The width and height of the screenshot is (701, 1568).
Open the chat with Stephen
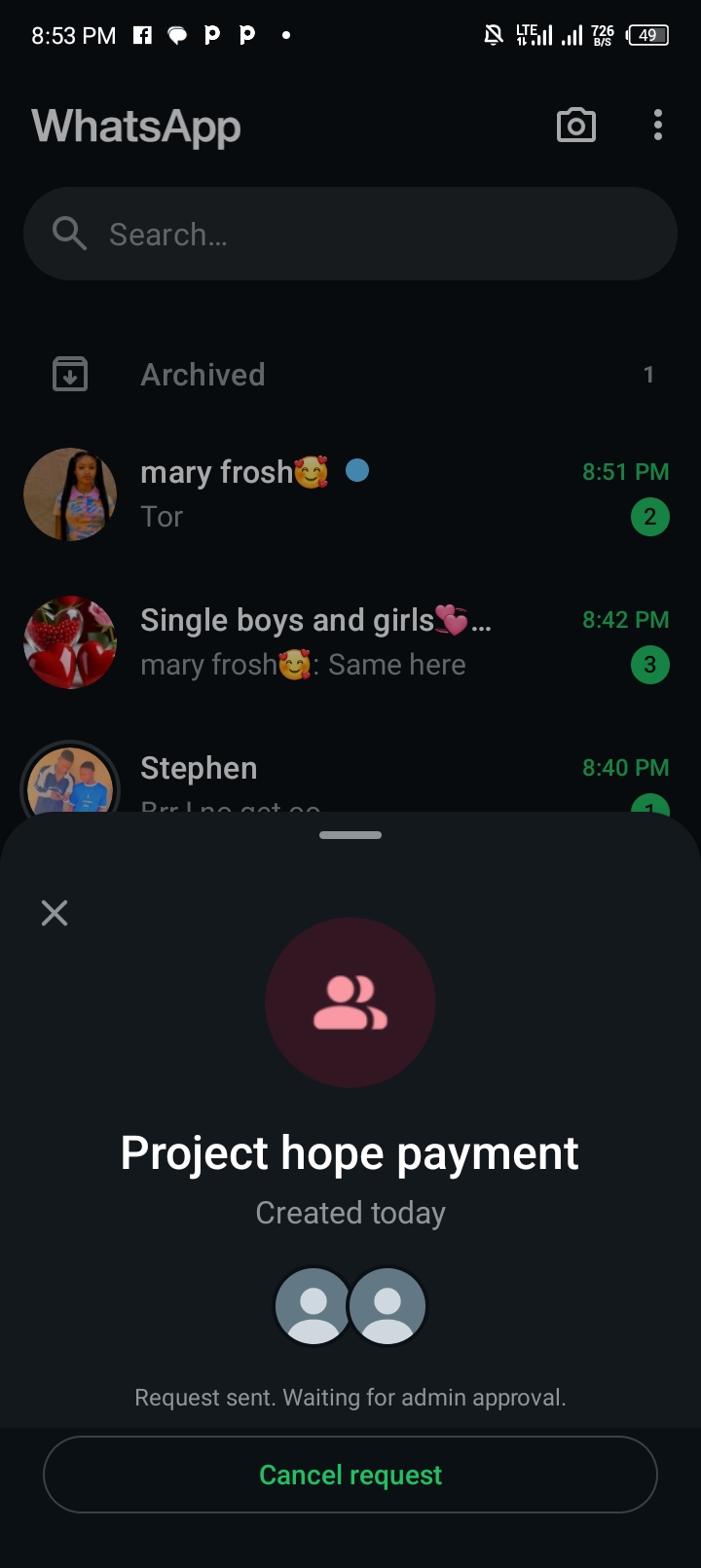click(389, 775)
